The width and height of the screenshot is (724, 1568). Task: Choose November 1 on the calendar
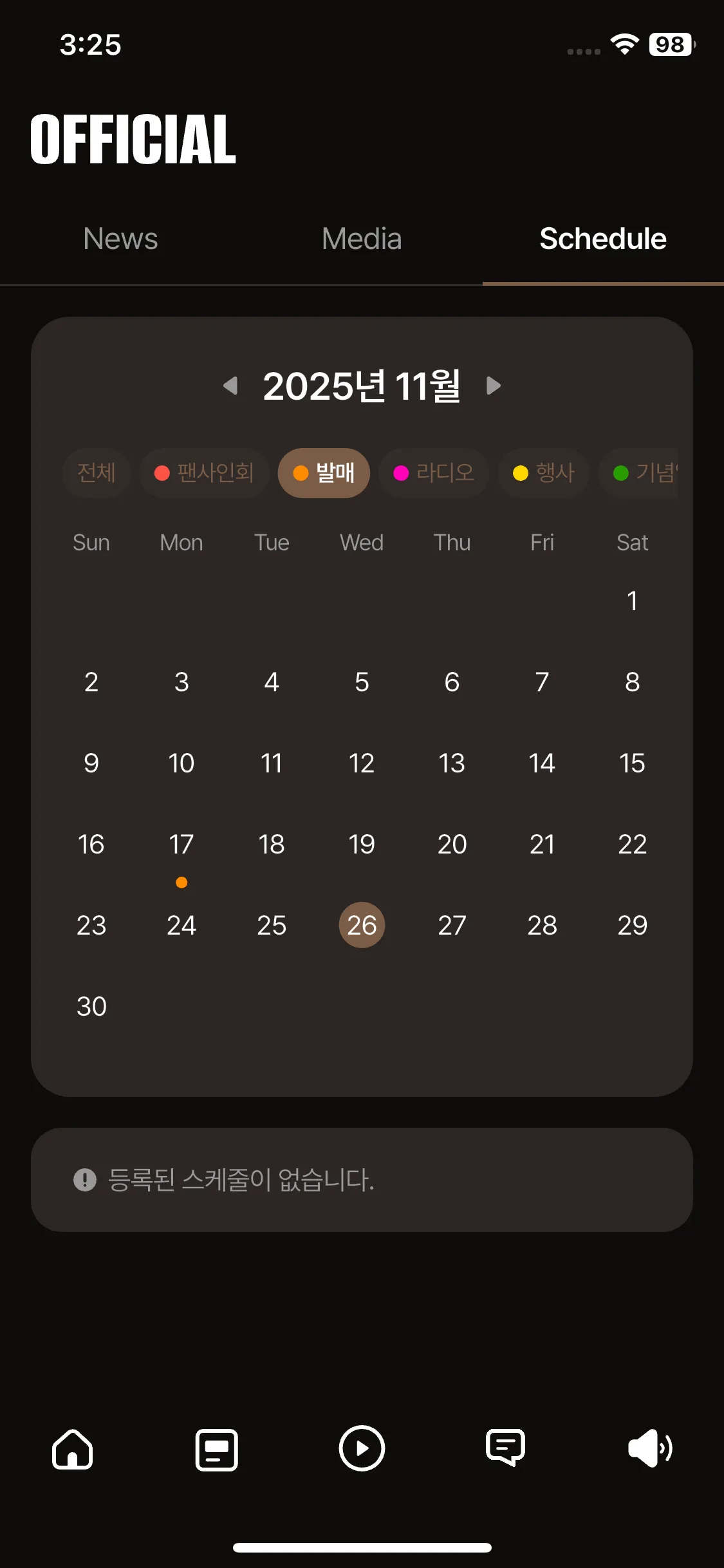pos(632,601)
